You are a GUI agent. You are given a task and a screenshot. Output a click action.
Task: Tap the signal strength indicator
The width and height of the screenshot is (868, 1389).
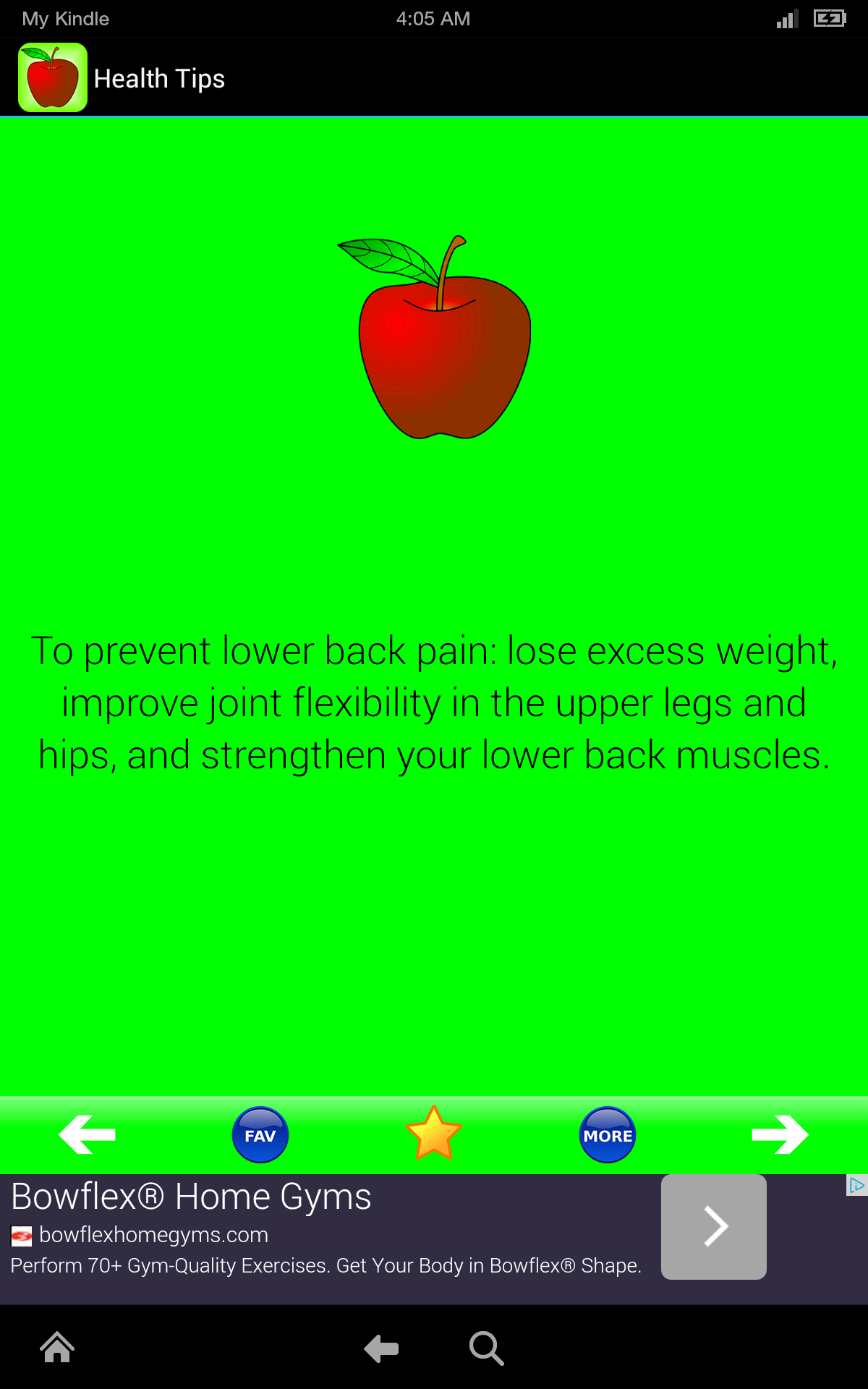click(787, 18)
